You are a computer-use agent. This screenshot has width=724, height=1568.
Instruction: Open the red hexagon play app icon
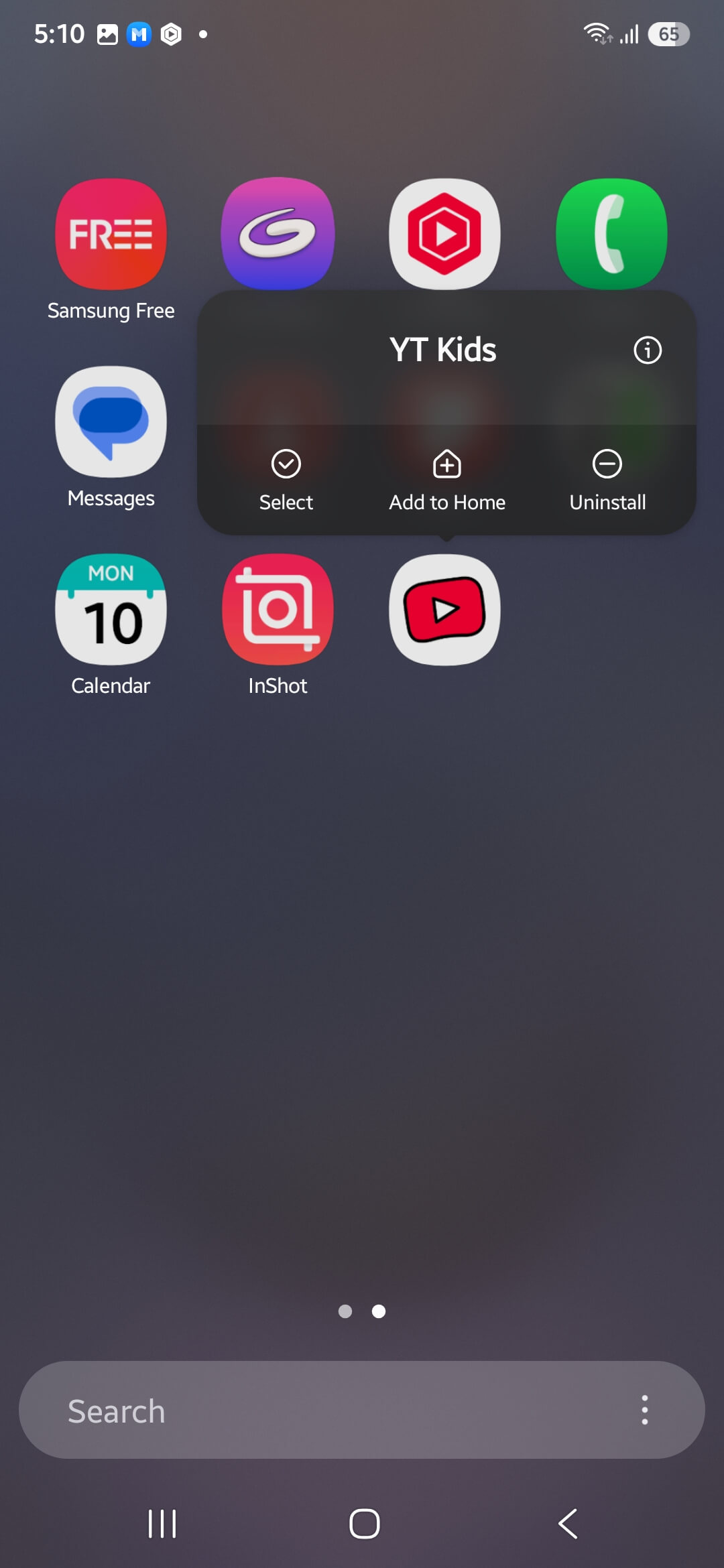[x=444, y=235]
